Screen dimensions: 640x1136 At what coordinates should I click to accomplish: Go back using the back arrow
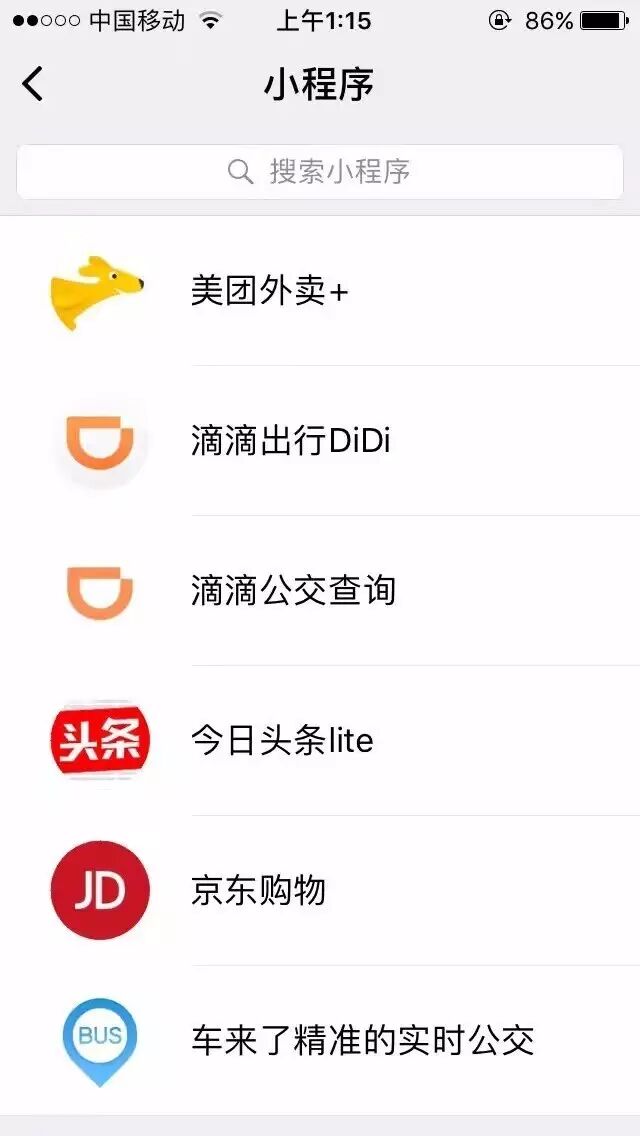tap(33, 84)
